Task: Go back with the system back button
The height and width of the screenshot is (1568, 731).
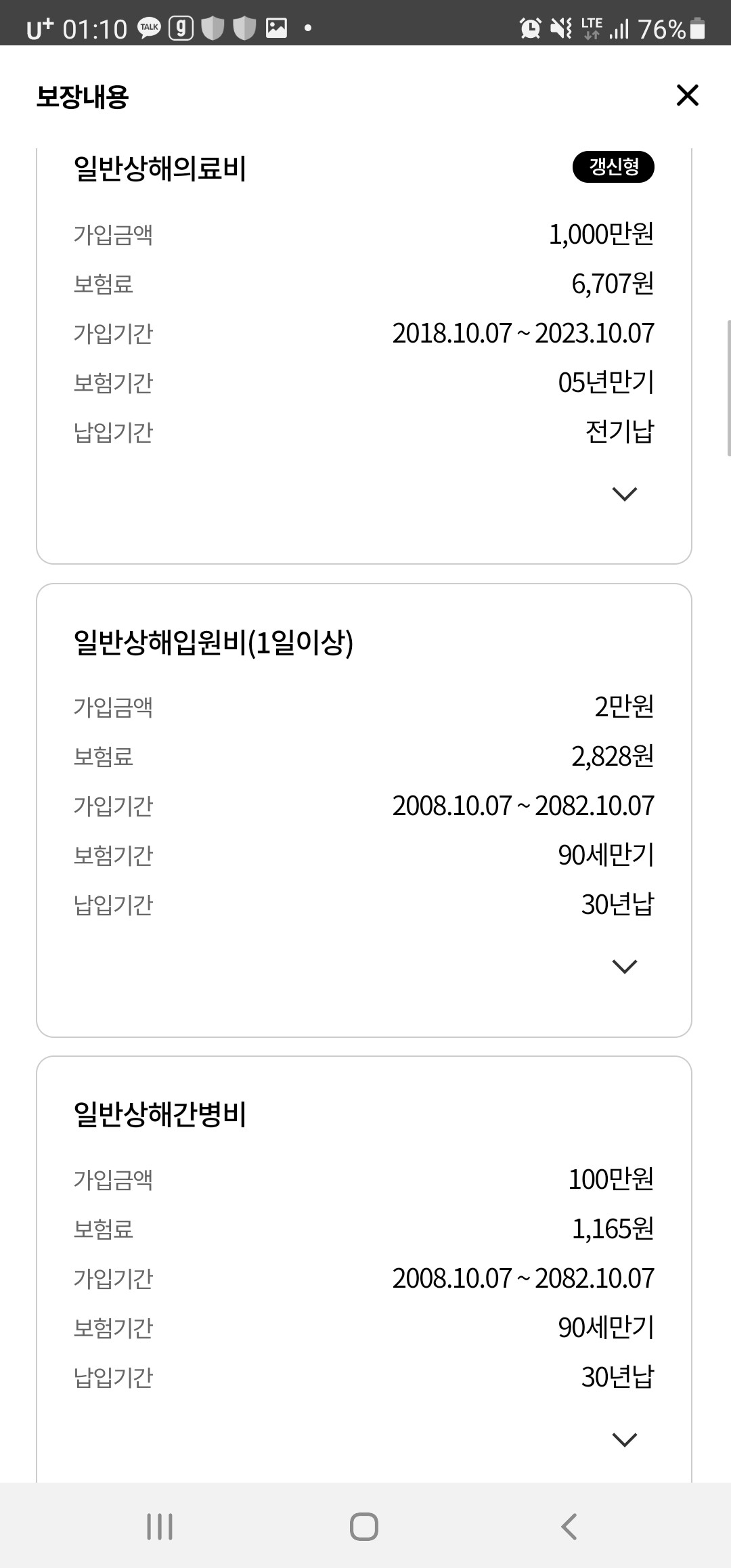Action: [569, 1527]
